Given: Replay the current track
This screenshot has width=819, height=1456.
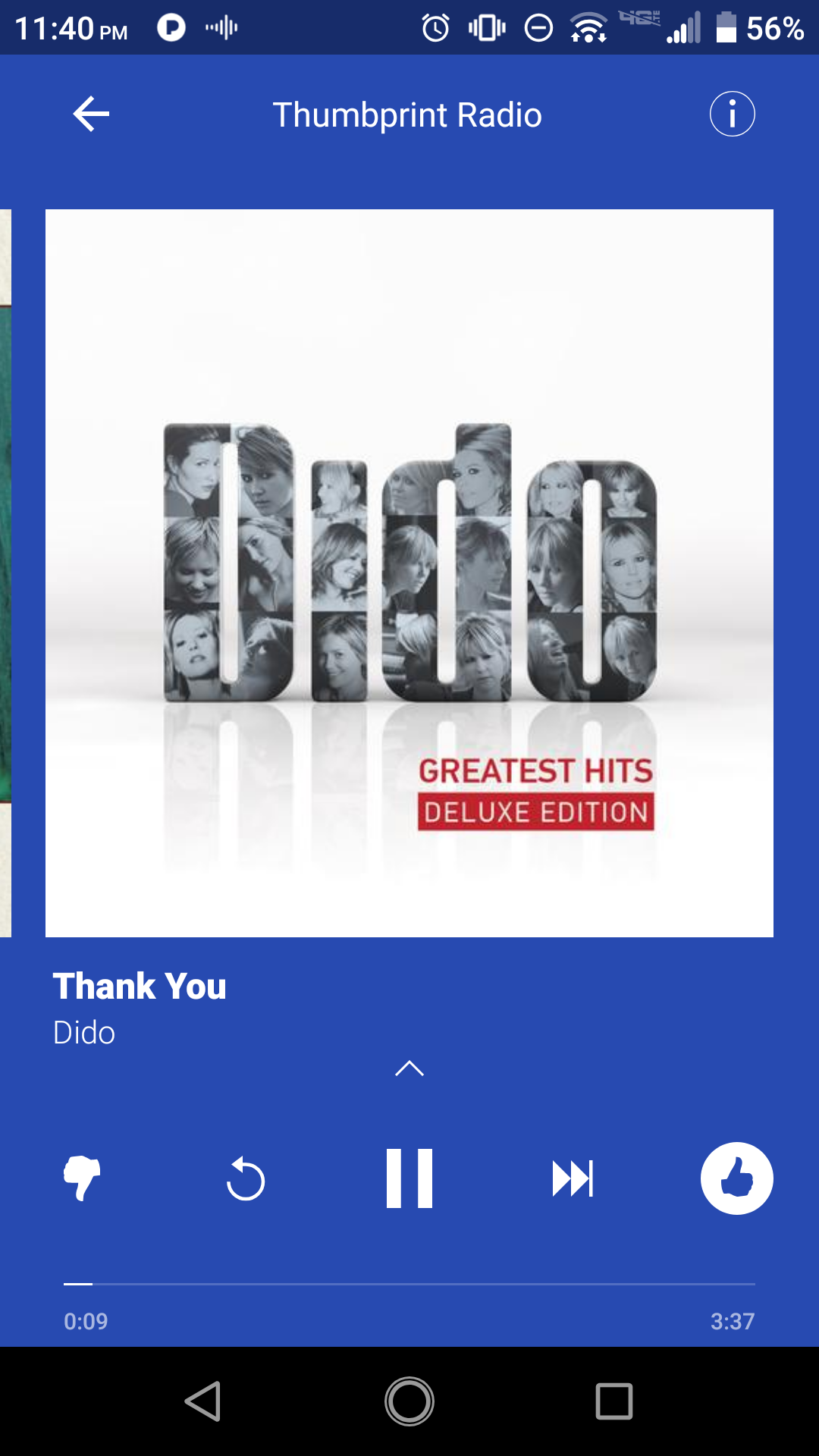Looking at the screenshot, I should (246, 1178).
